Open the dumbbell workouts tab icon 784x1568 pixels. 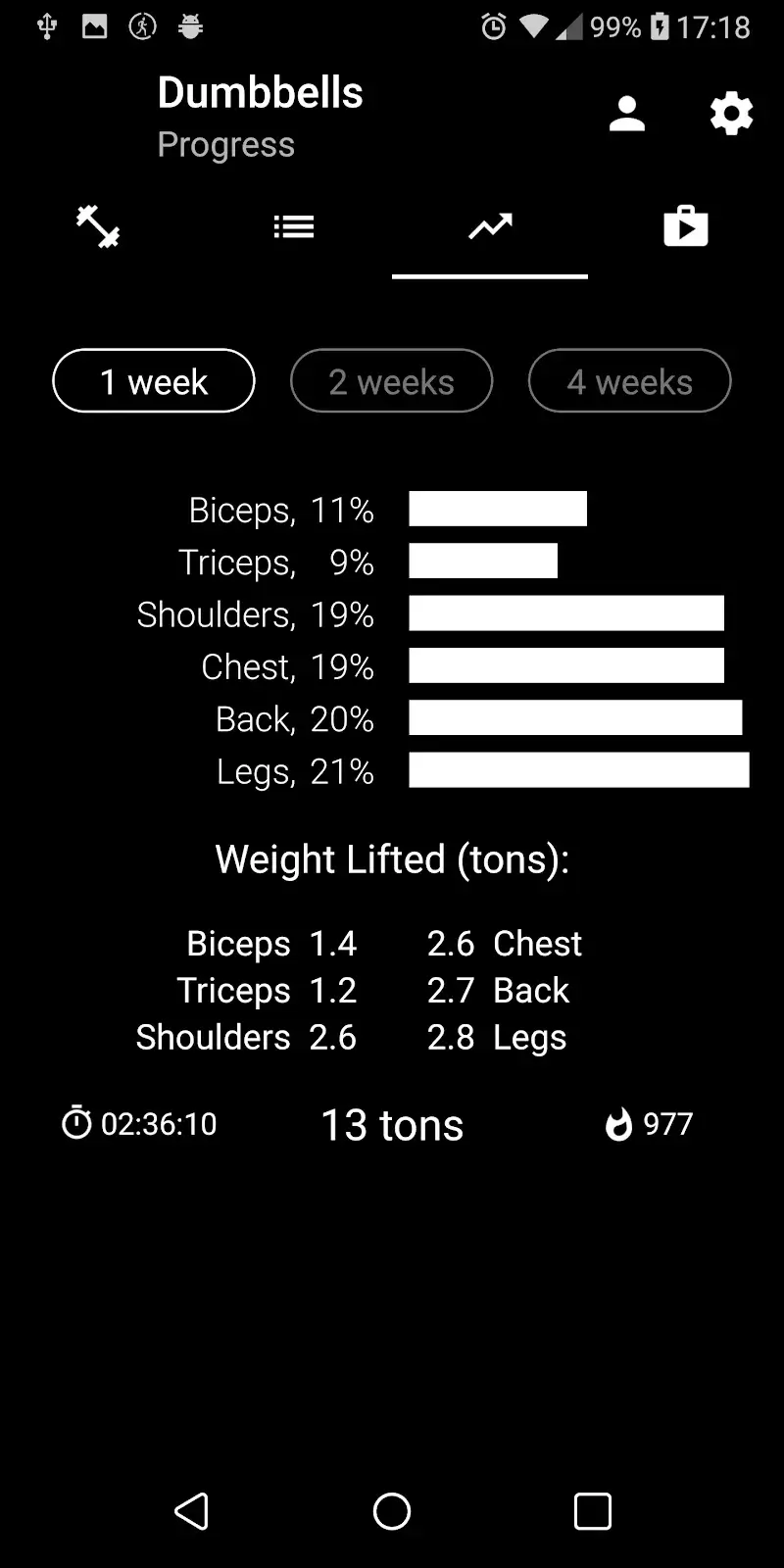98,226
